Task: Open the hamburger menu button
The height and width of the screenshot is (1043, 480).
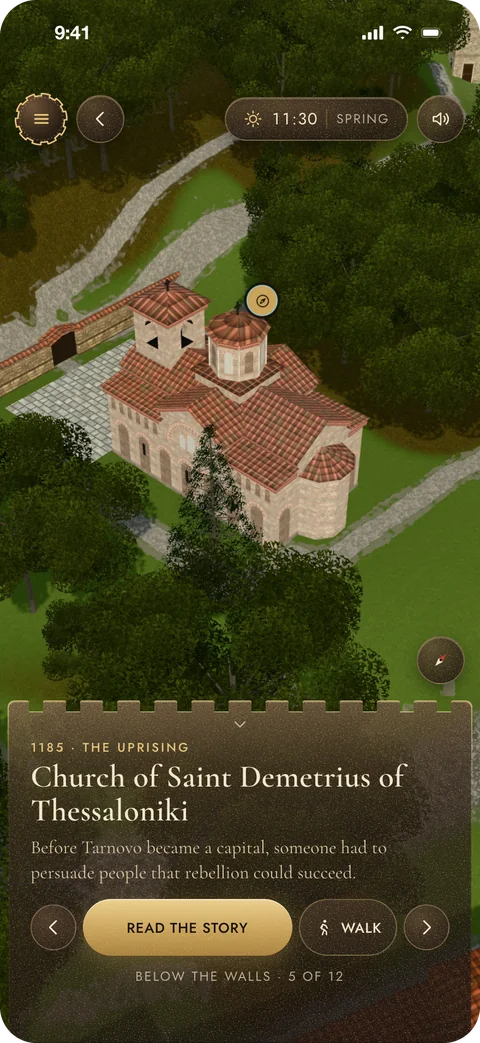Action: tap(41, 119)
